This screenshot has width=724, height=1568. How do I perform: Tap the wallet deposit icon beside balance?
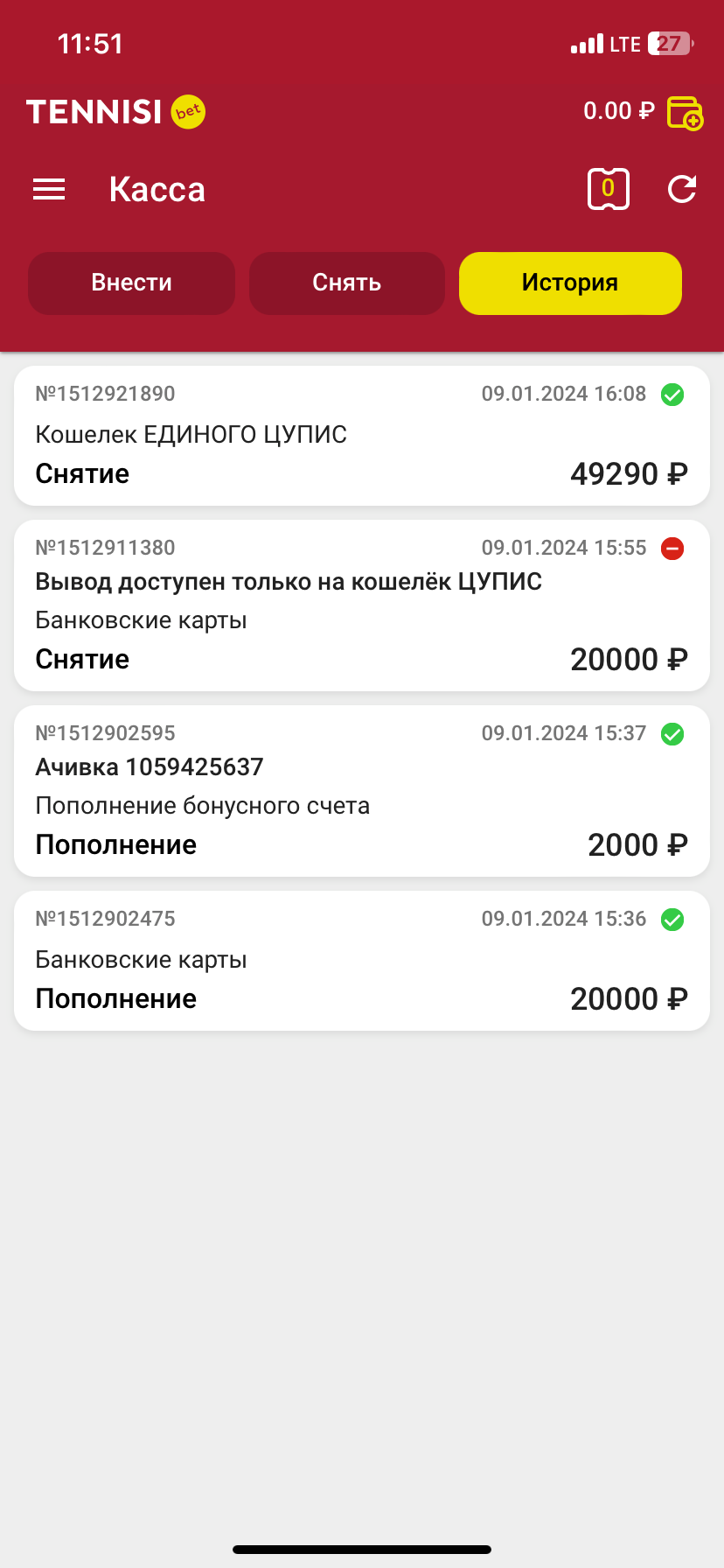coord(685,113)
